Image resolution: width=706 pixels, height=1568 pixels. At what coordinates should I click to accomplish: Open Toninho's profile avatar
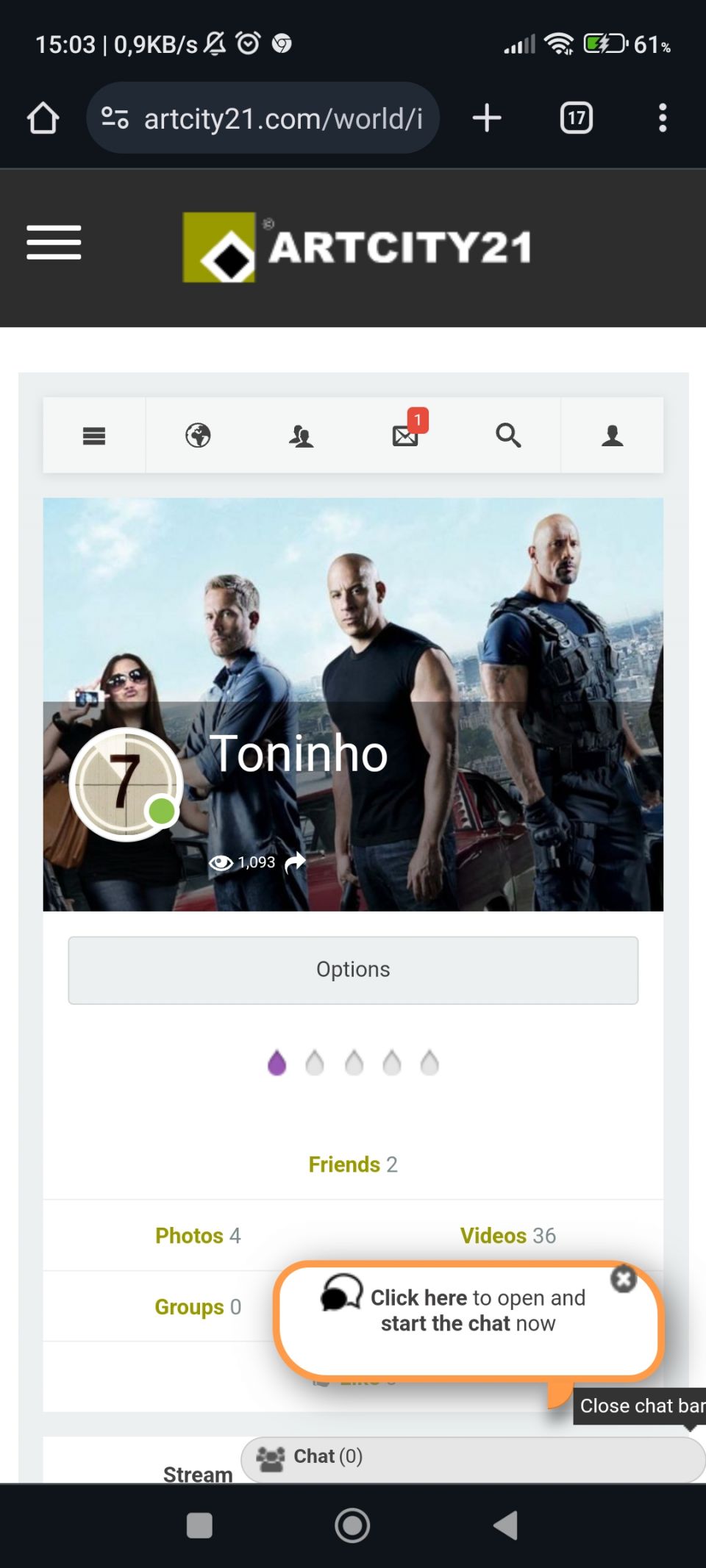click(x=126, y=784)
